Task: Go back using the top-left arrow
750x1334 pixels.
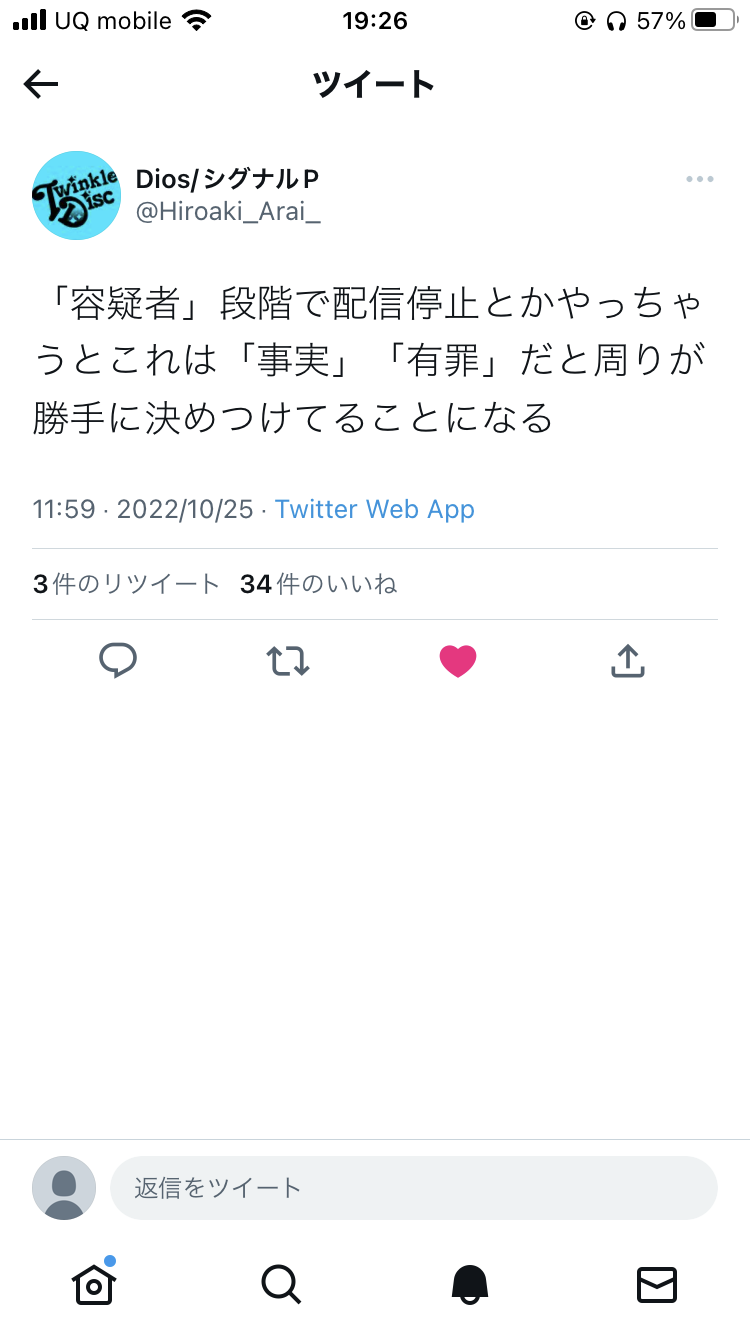Action: pos(41,85)
